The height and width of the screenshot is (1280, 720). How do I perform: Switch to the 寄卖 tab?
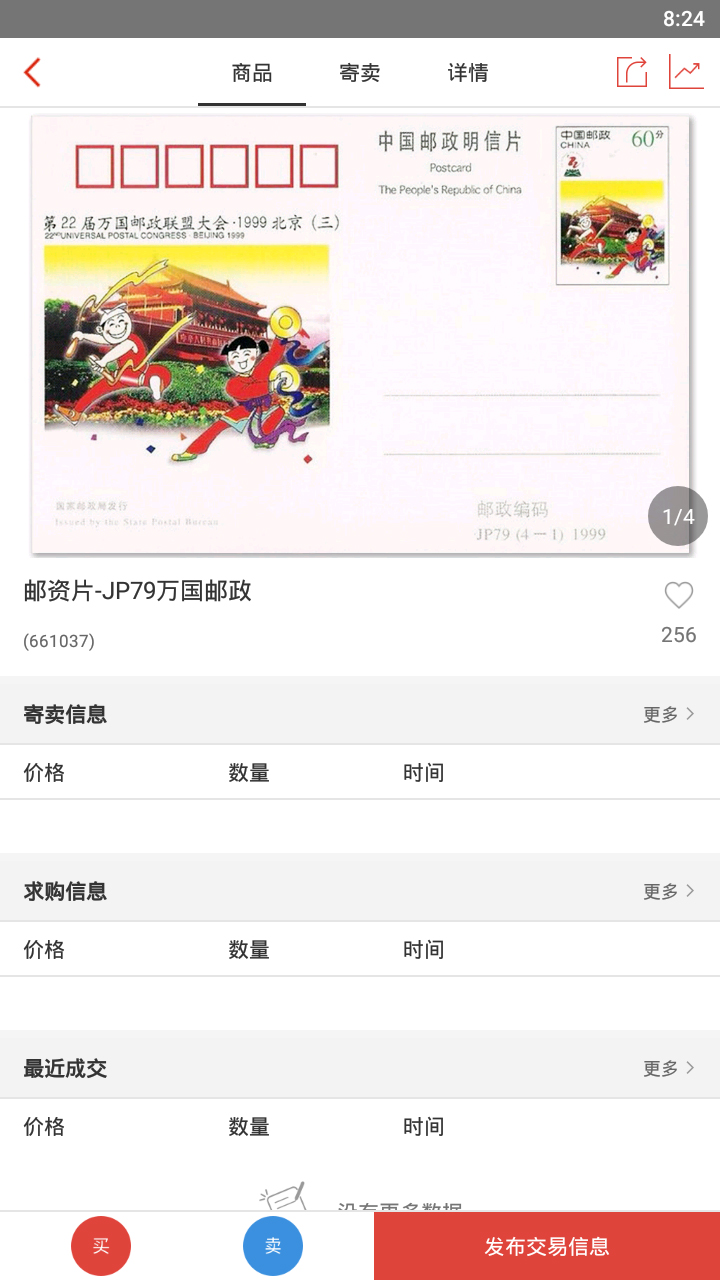click(x=360, y=73)
